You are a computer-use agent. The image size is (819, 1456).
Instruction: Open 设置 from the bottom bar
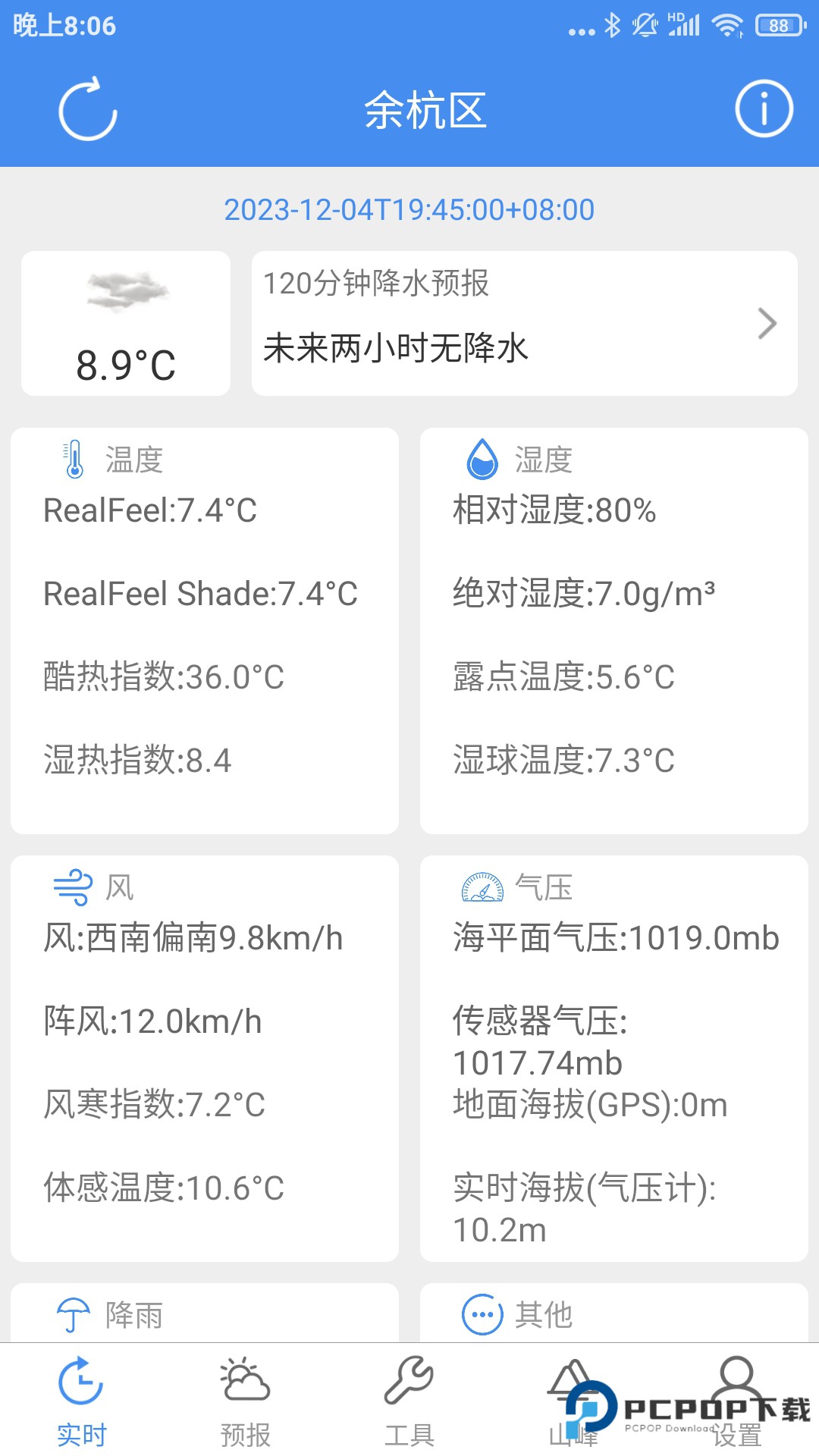pos(736,1402)
